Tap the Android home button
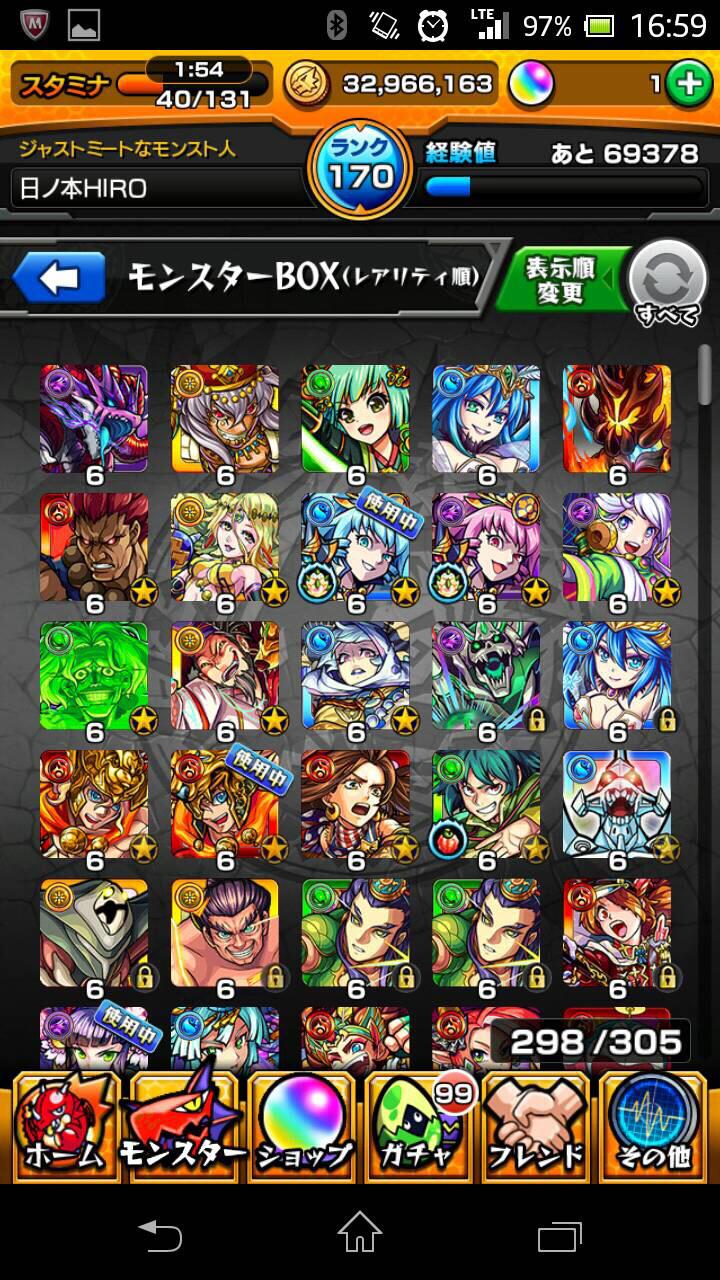Screen dimensions: 720x1280 (359, 1233)
